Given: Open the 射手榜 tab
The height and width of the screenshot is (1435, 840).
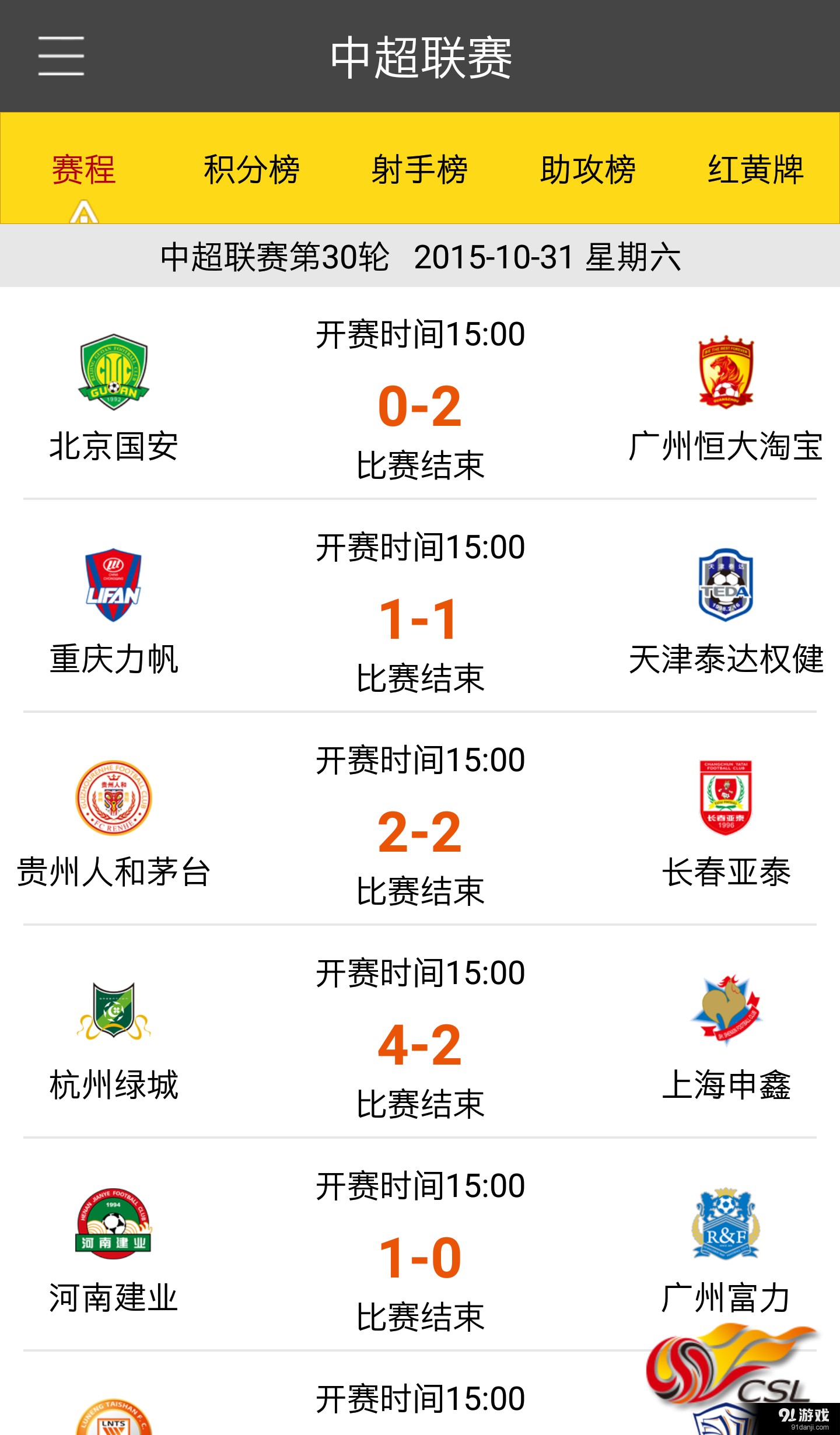Looking at the screenshot, I should pos(419,169).
